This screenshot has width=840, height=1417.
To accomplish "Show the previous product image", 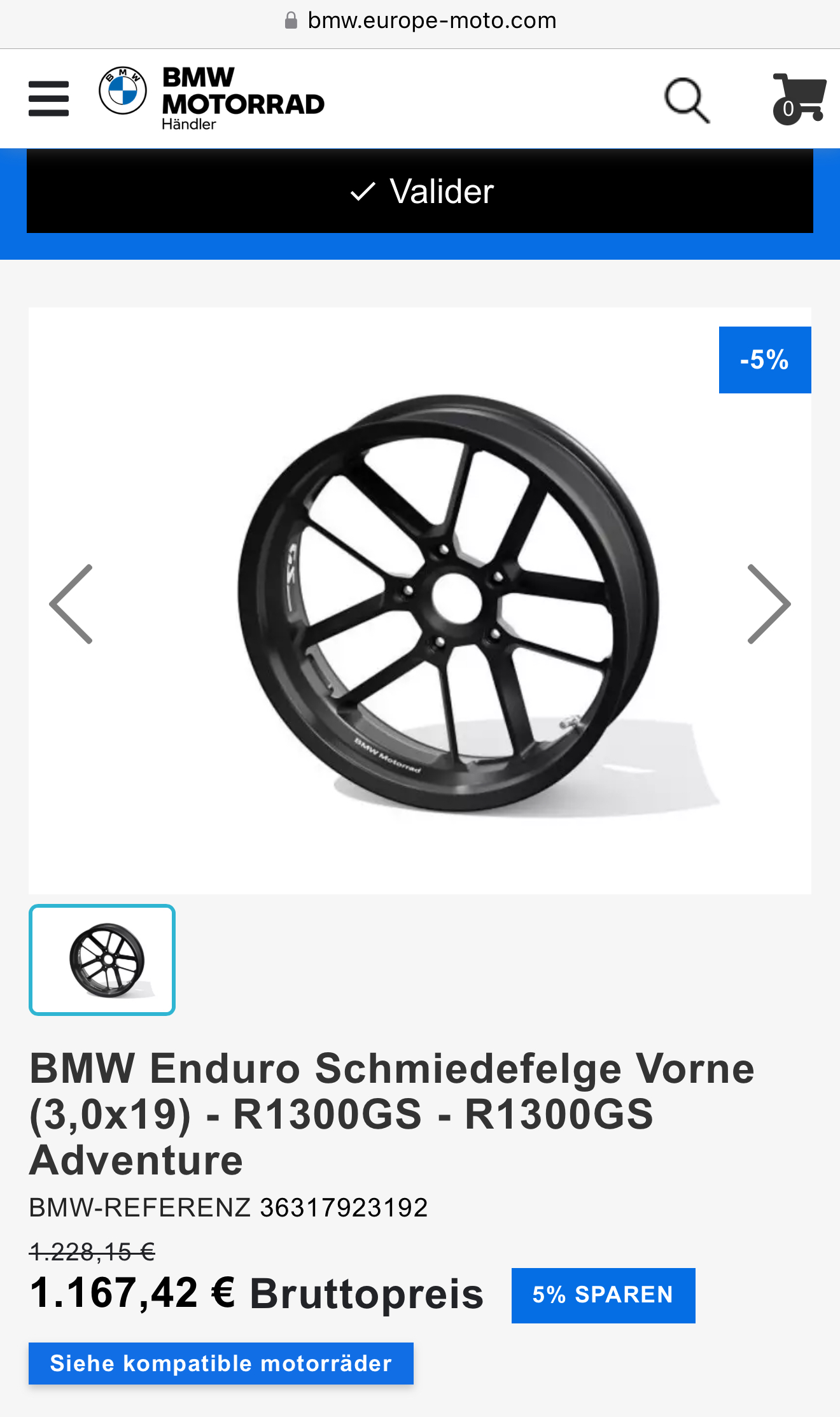I will pos(71,603).
